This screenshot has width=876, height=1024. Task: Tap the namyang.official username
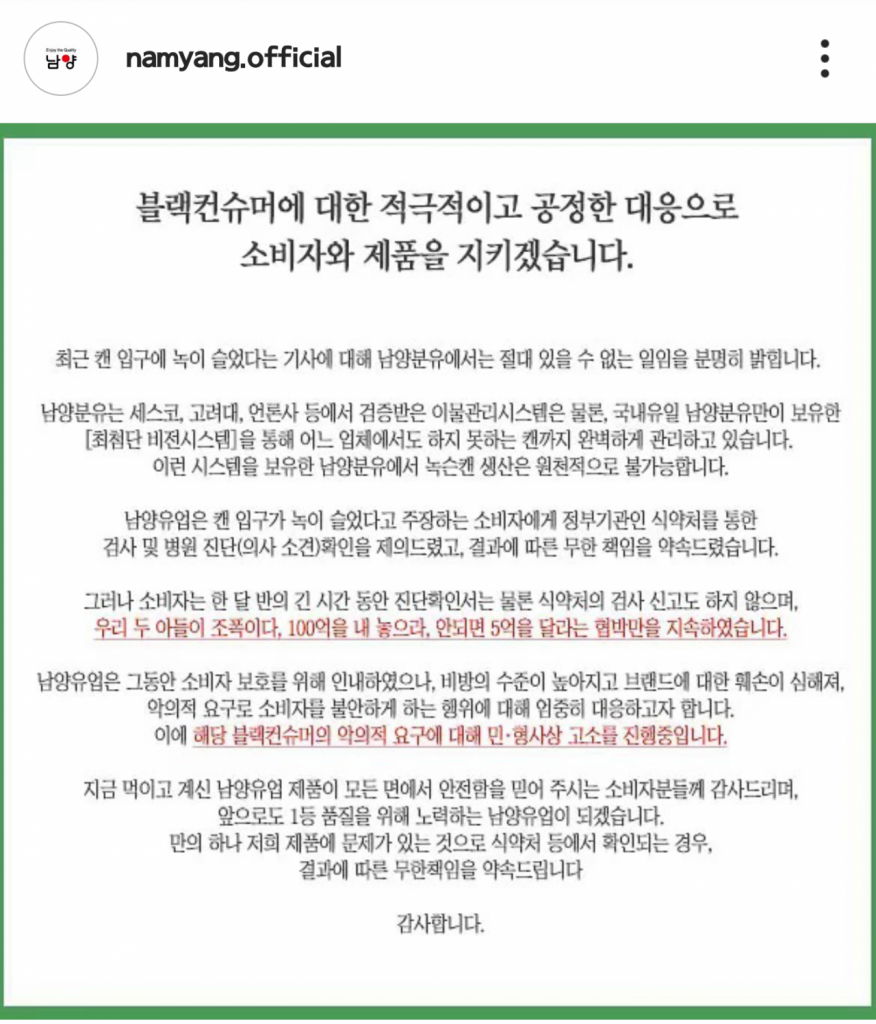click(234, 58)
